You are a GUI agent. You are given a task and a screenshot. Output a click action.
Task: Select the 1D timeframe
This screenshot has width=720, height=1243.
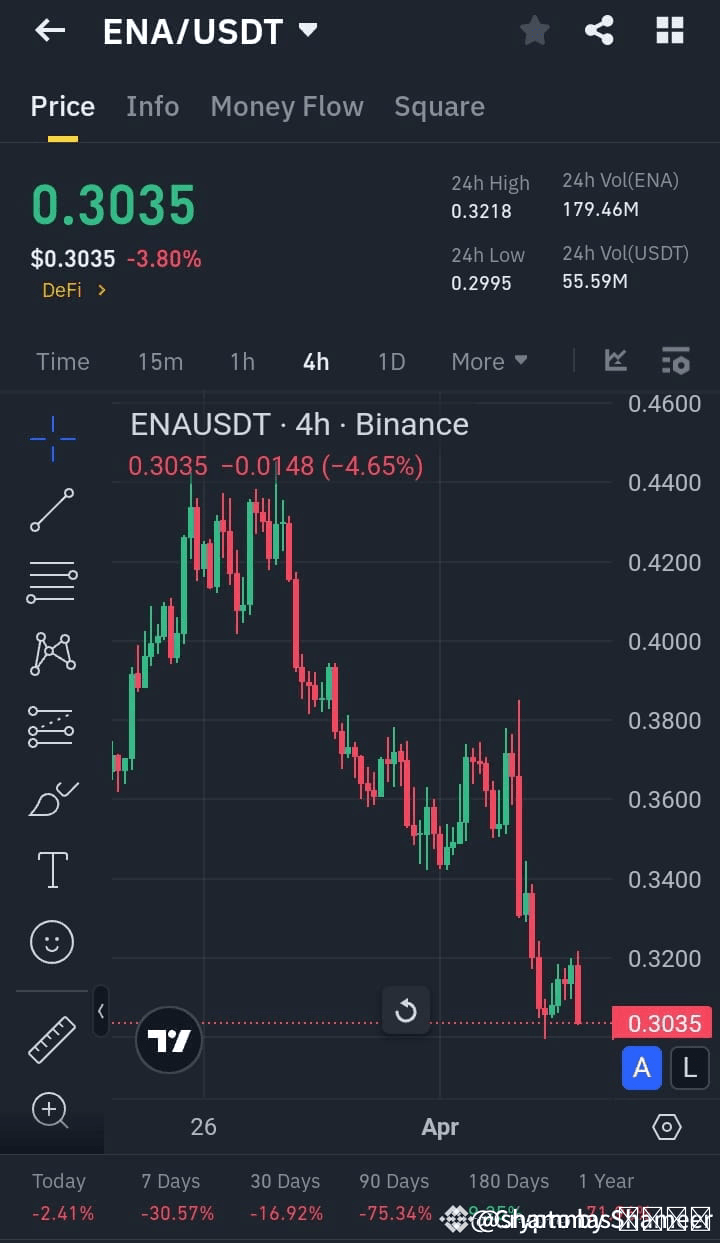click(391, 361)
